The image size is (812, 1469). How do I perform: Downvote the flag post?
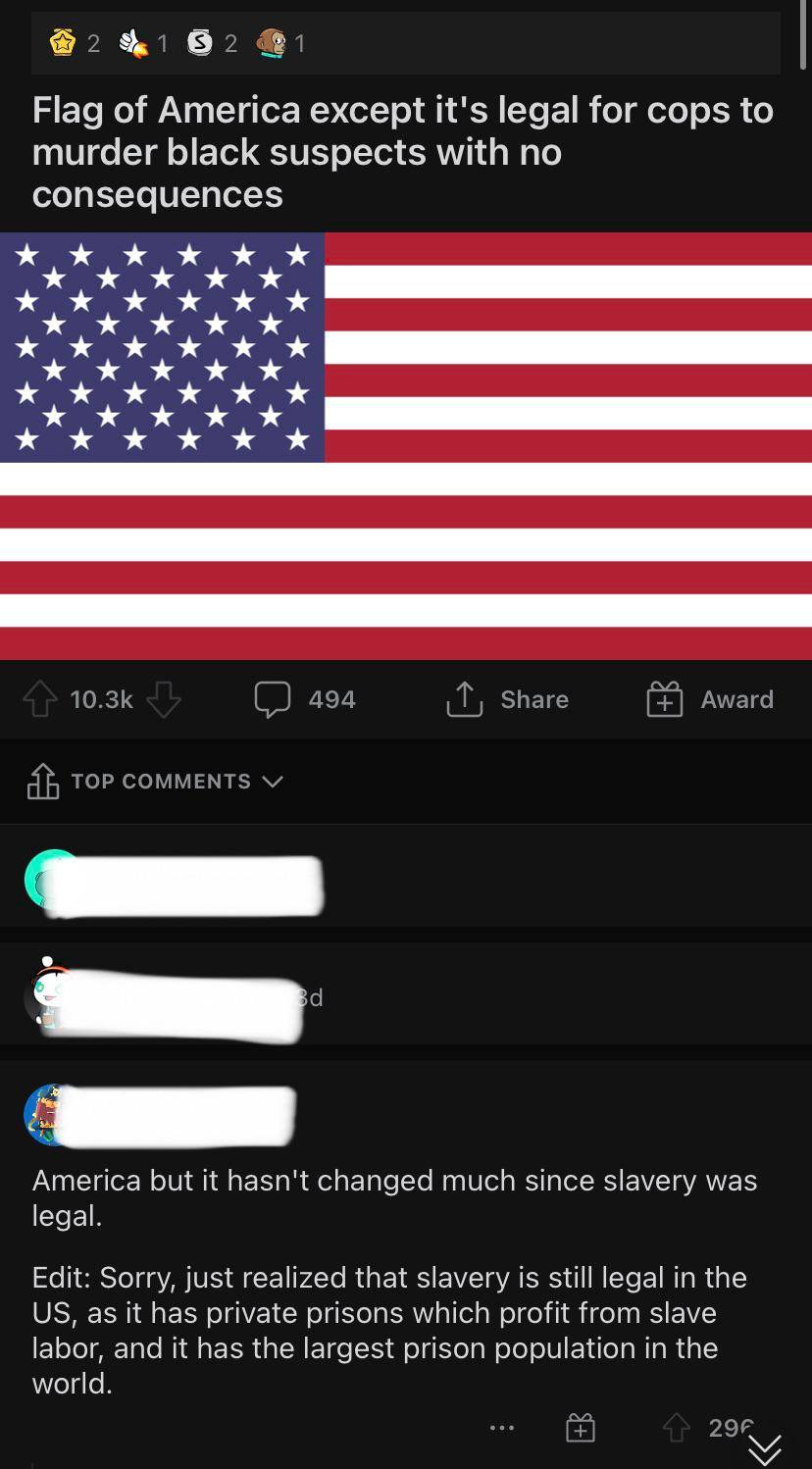tap(164, 699)
